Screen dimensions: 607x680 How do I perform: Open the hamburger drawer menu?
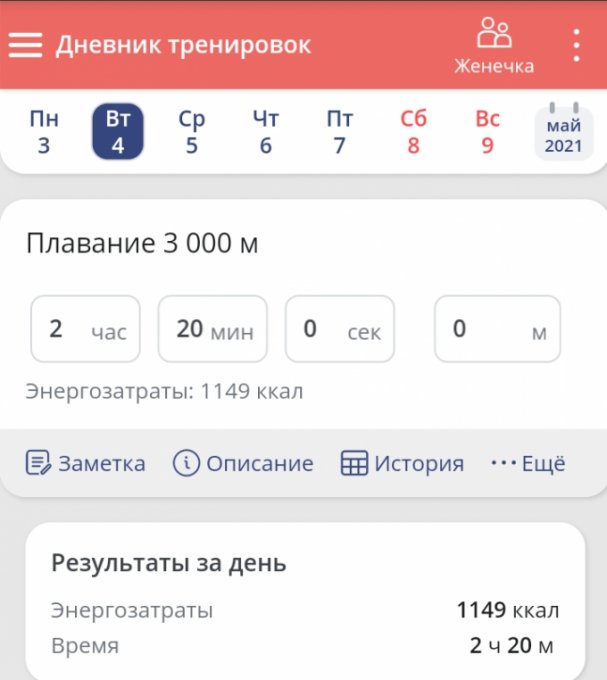[x=26, y=45]
